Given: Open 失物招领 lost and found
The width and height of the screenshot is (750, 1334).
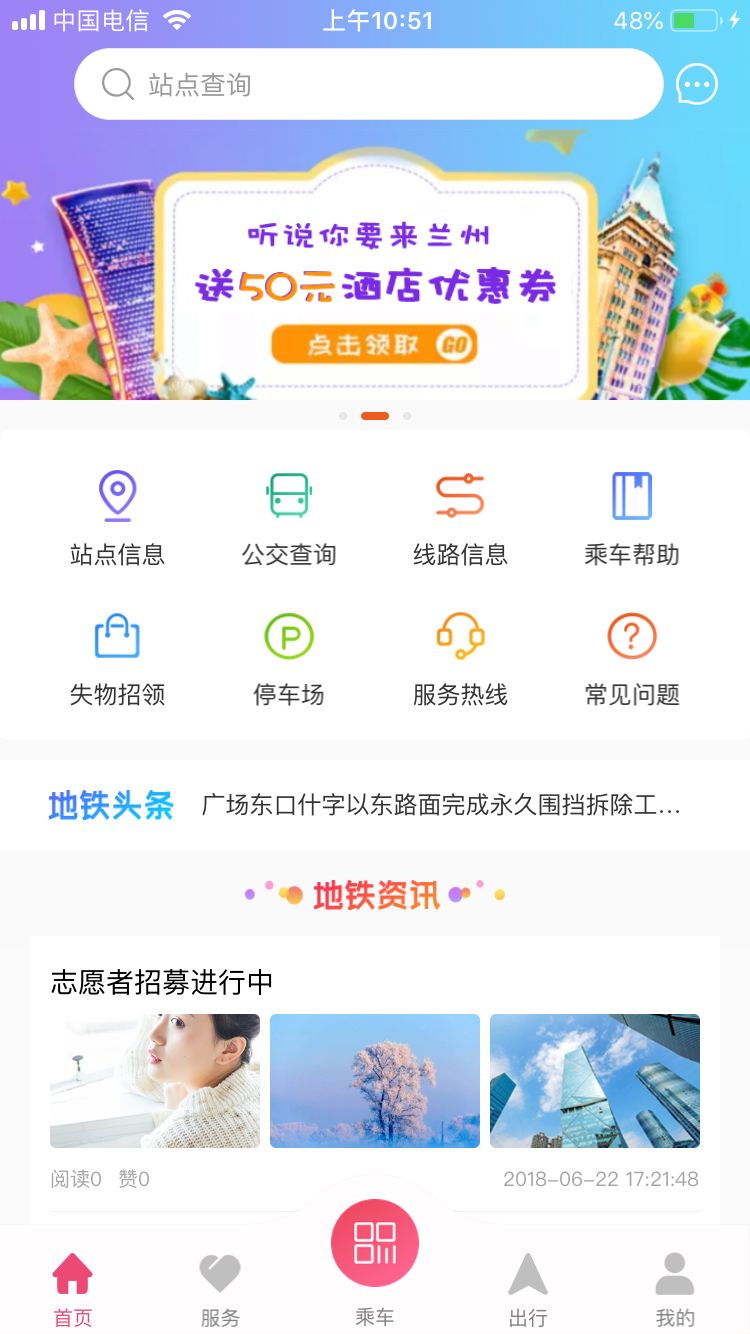Looking at the screenshot, I should 117,655.
